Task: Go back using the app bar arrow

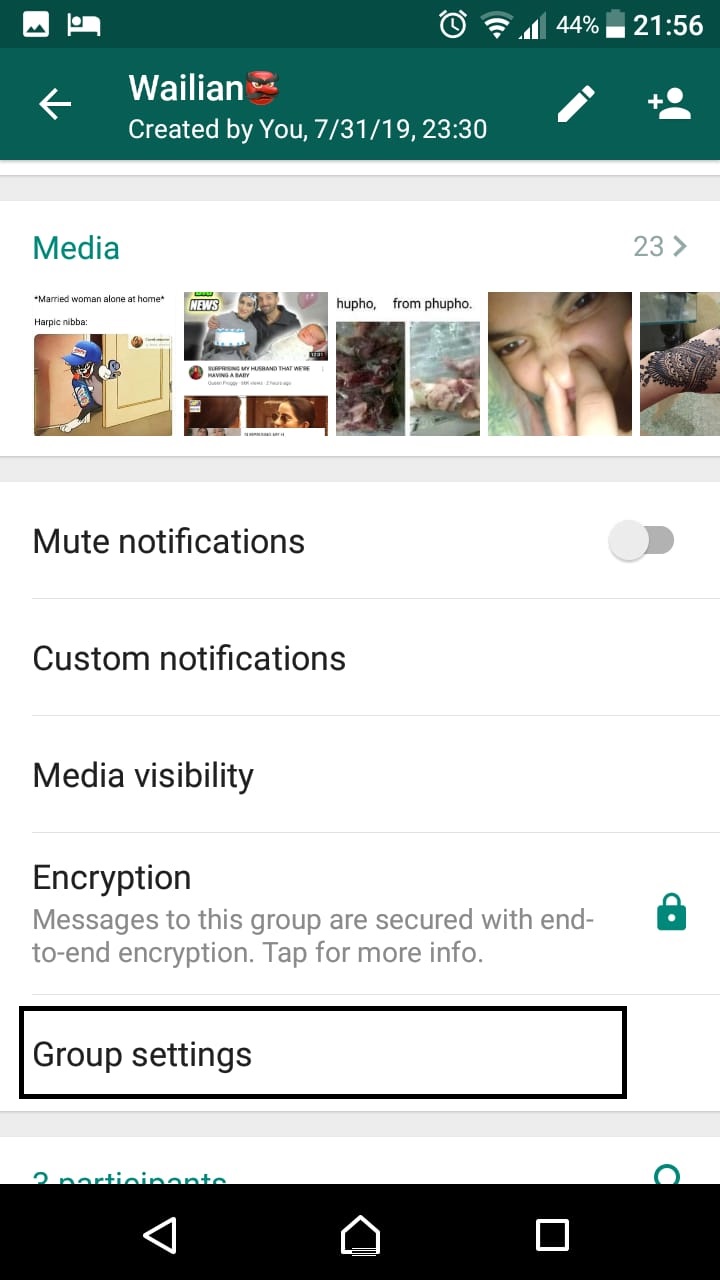Action: tap(55, 104)
